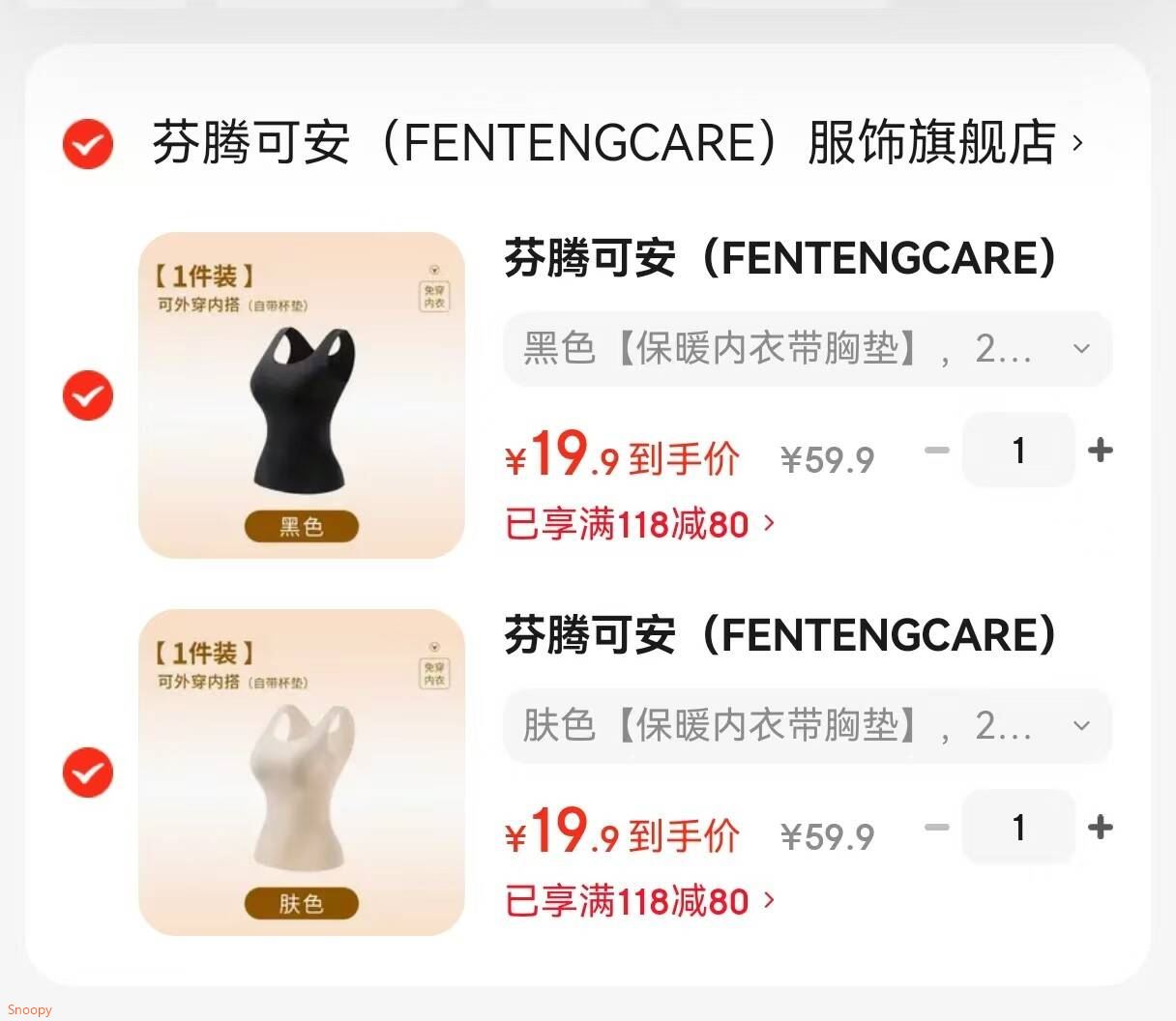Image resolution: width=1176 pixels, height=1021 pixels.
Task: Increase quantity of the 黑色 item
Action: [1101, 450]
